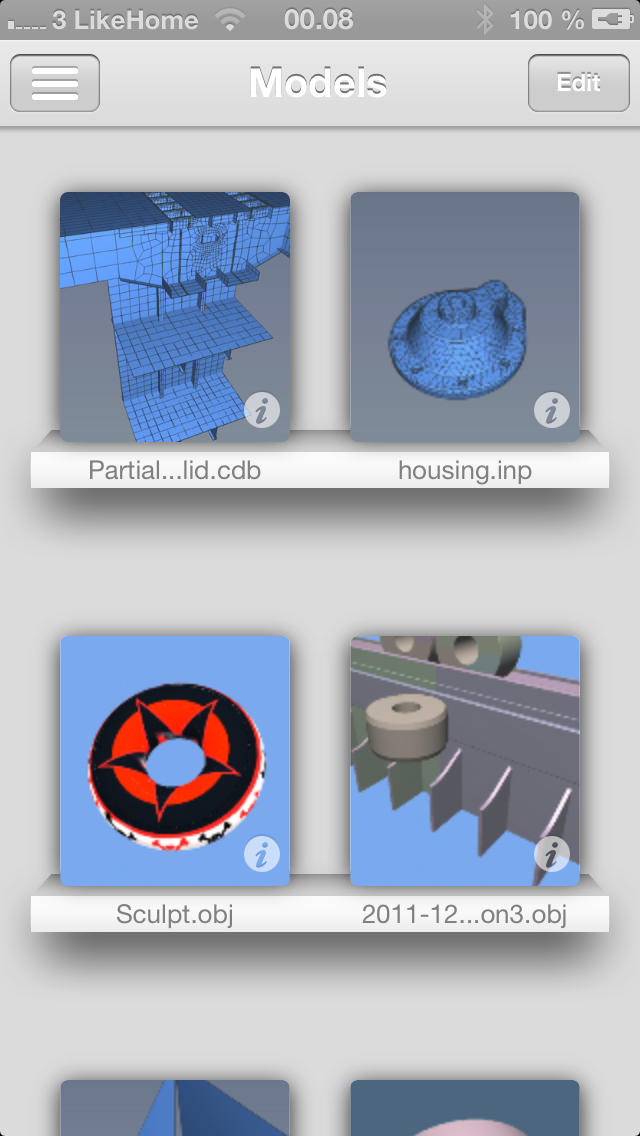640x1136 pixels.
Task: Show info for Sculpt.obj model
Action: point(262,855)
